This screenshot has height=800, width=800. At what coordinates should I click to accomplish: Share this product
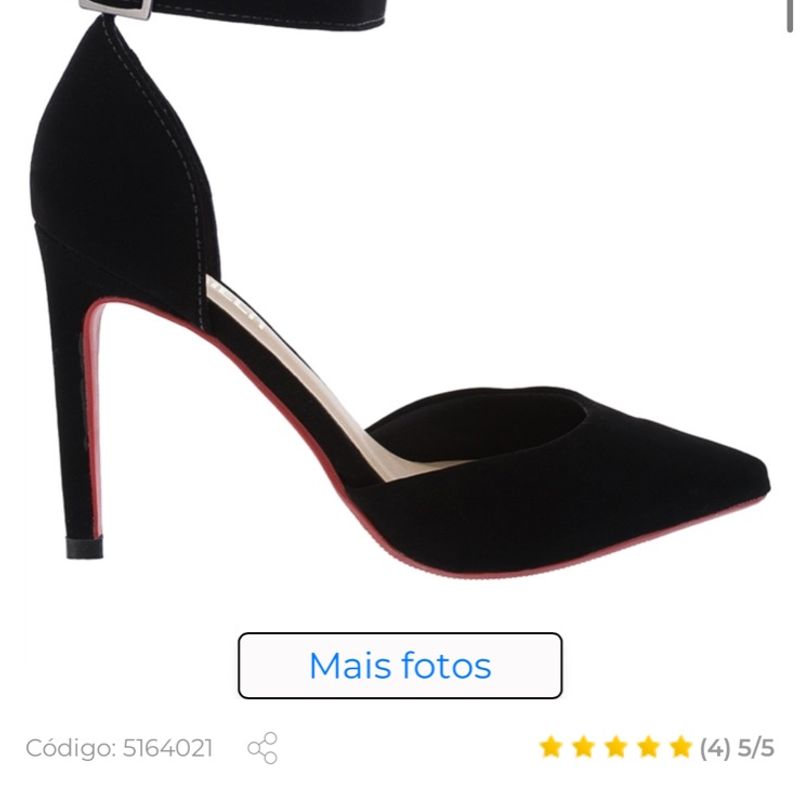click(x=263, y=748)
